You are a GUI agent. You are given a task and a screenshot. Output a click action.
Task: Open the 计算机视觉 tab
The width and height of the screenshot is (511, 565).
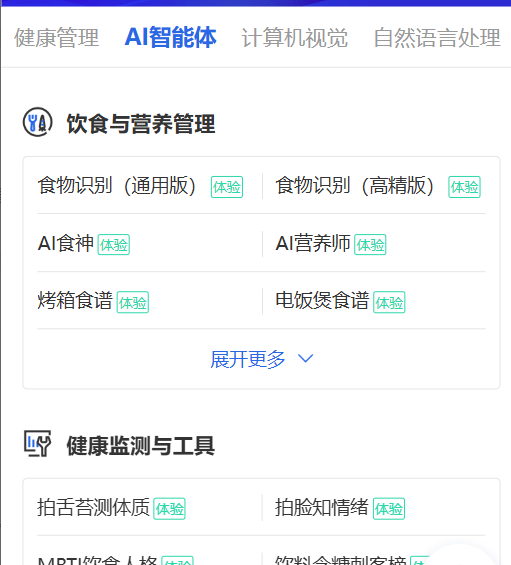(295, 37)
